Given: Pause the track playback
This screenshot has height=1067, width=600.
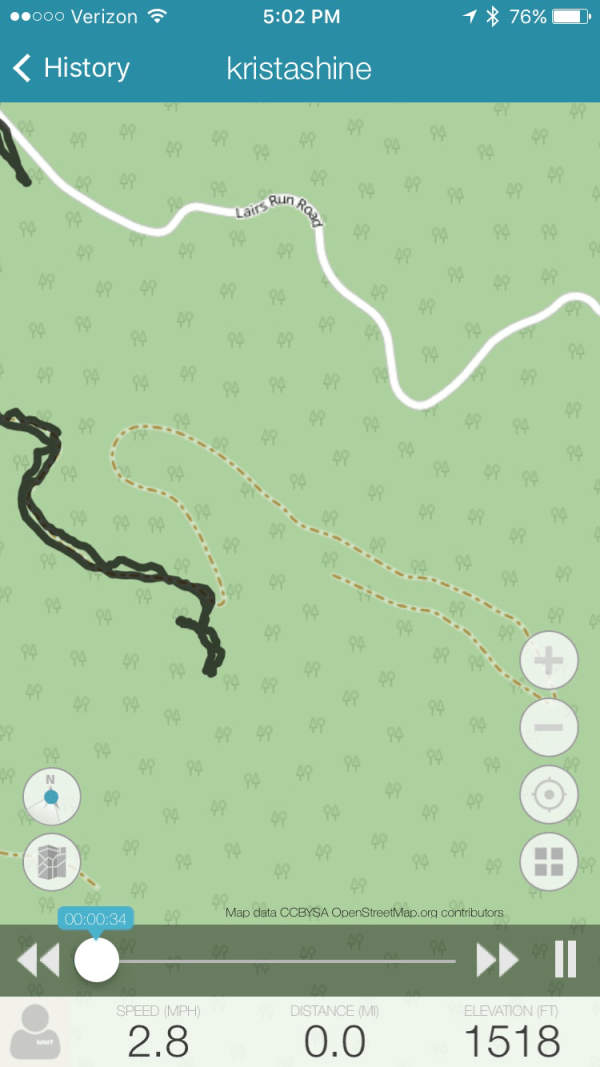Looking at the screenshot, I should (x=565, y=960).
